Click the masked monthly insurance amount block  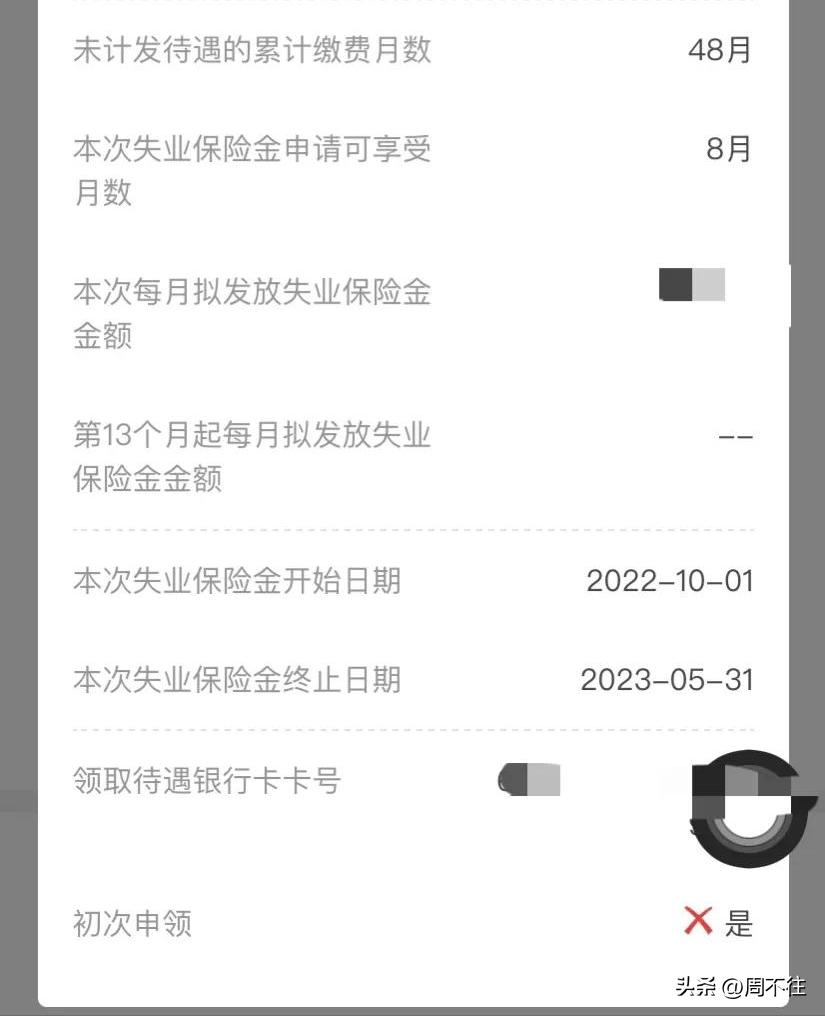(x=690, y=285)
